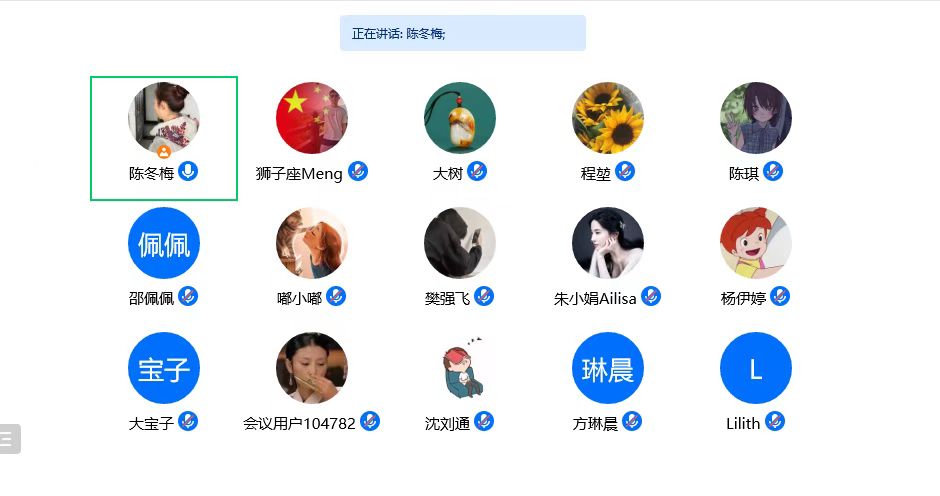Tap 程堃's sunflower avatar

[608, 118]
